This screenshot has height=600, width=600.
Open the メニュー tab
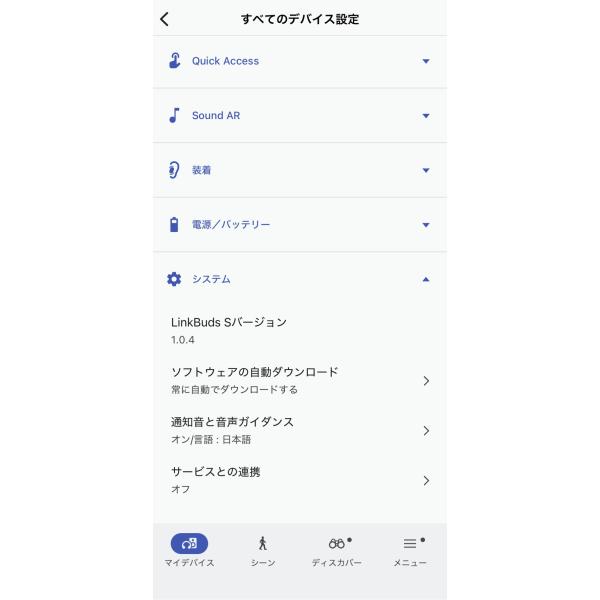coord(410,550)
